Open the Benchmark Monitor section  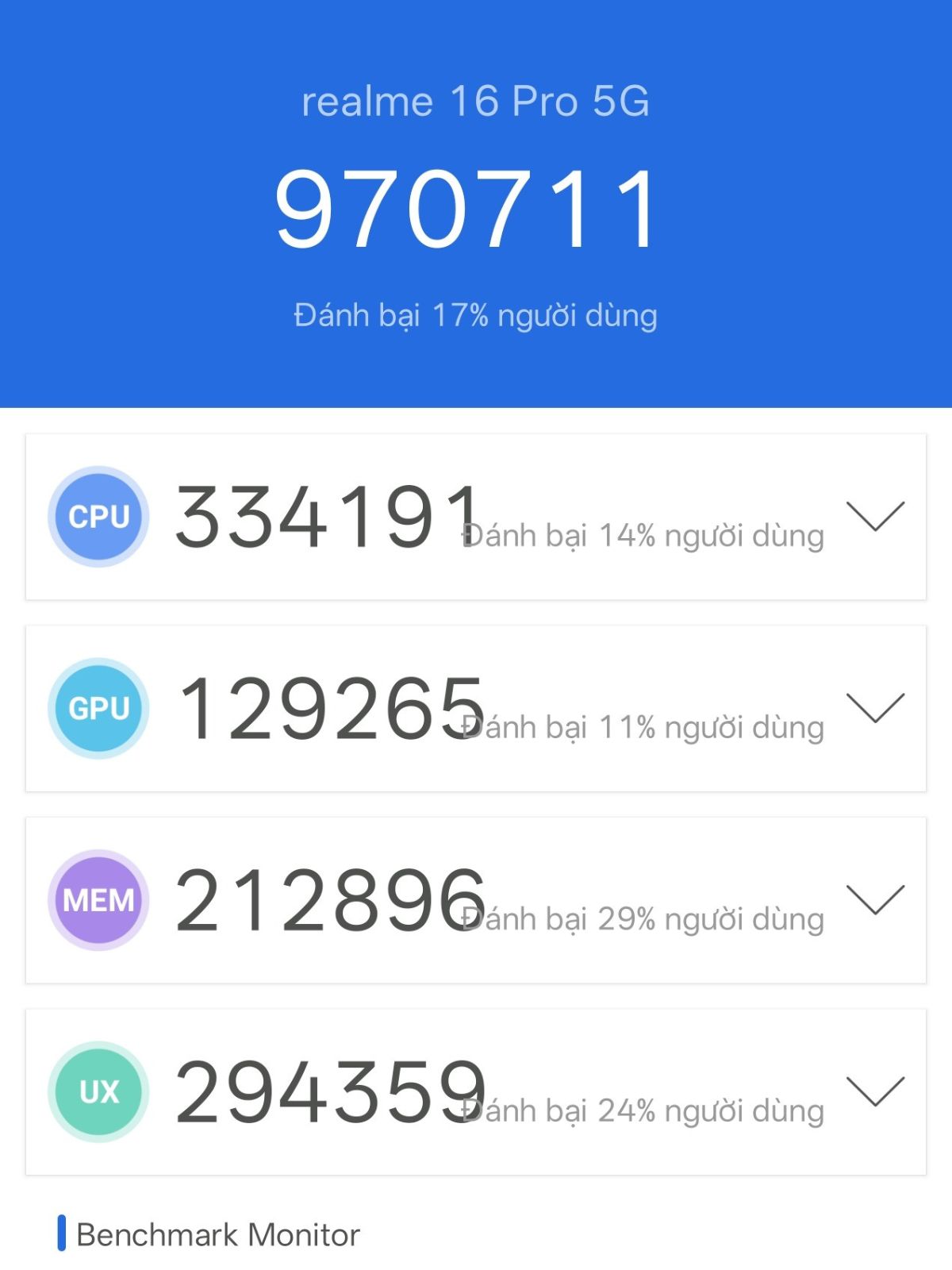pyautogui.click(x=216, y=1234)
